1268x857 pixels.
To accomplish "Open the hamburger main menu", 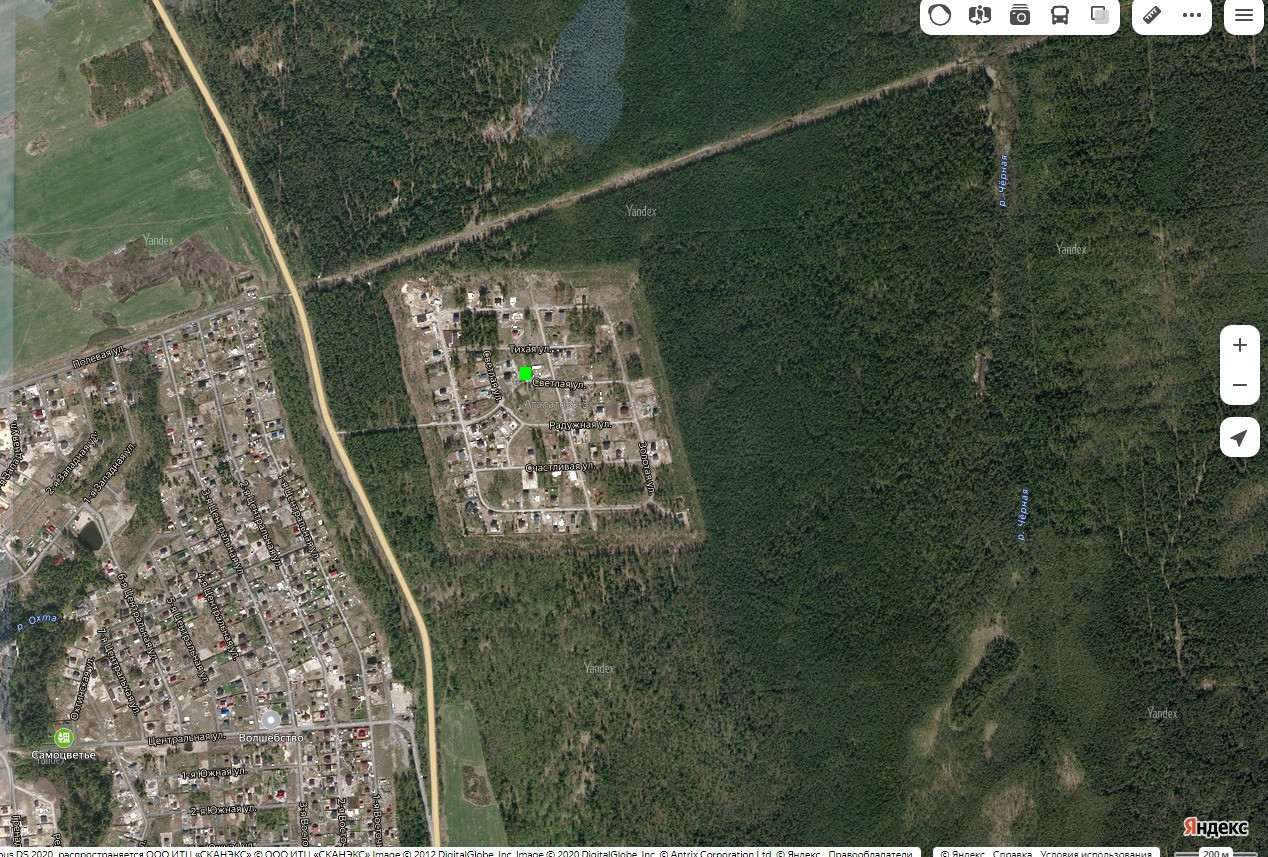I will tap(1244, 15).
